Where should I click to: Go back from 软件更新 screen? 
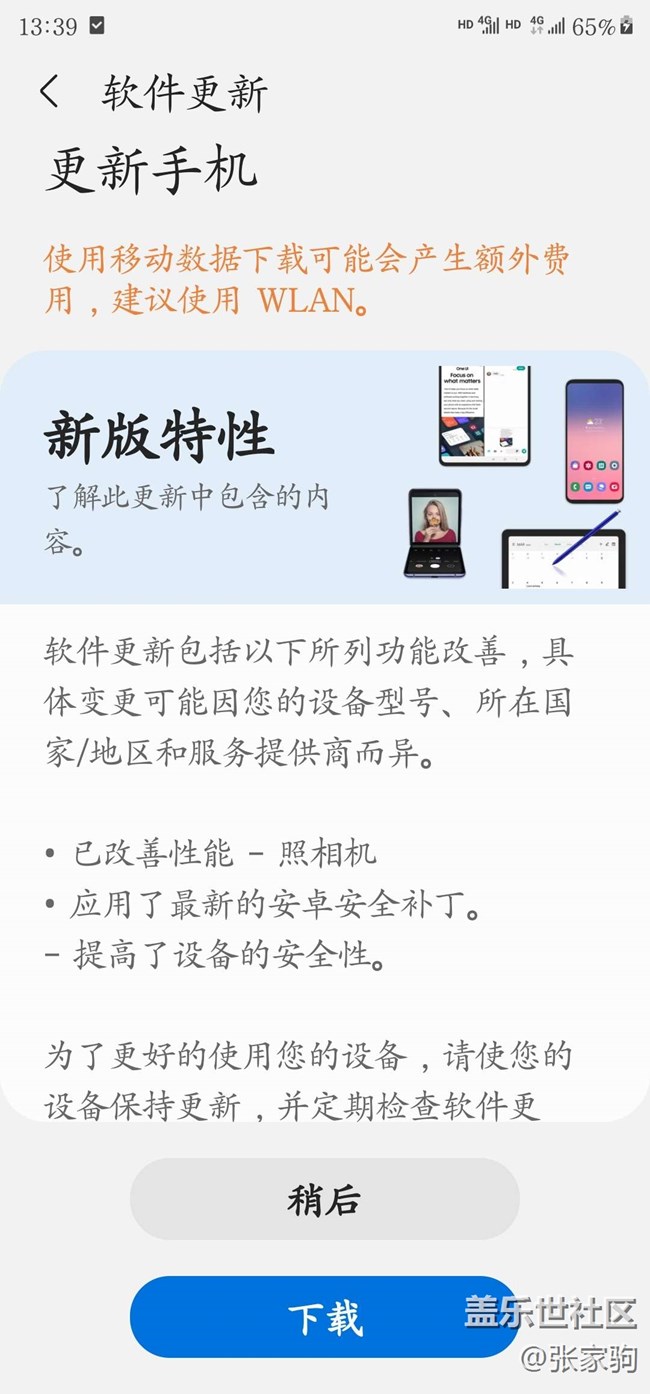pos(49,92)
